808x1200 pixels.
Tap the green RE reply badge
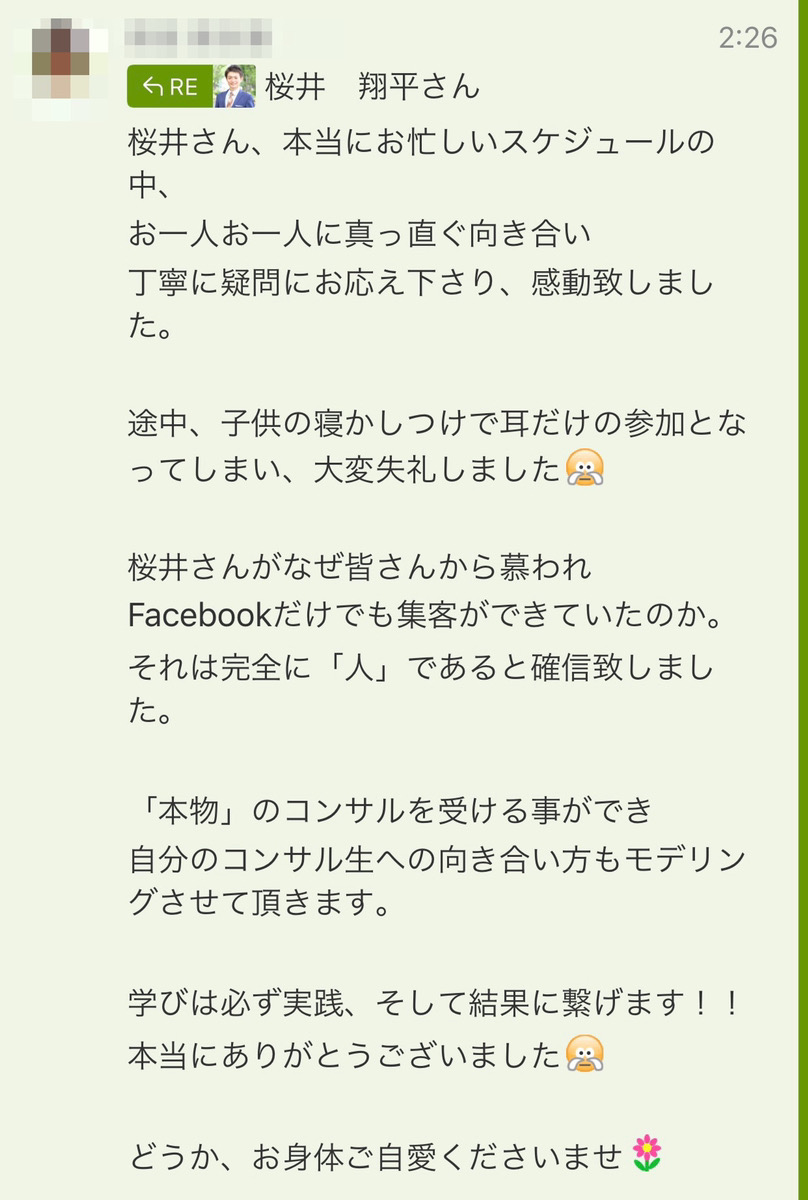click(x=169, y=87)
